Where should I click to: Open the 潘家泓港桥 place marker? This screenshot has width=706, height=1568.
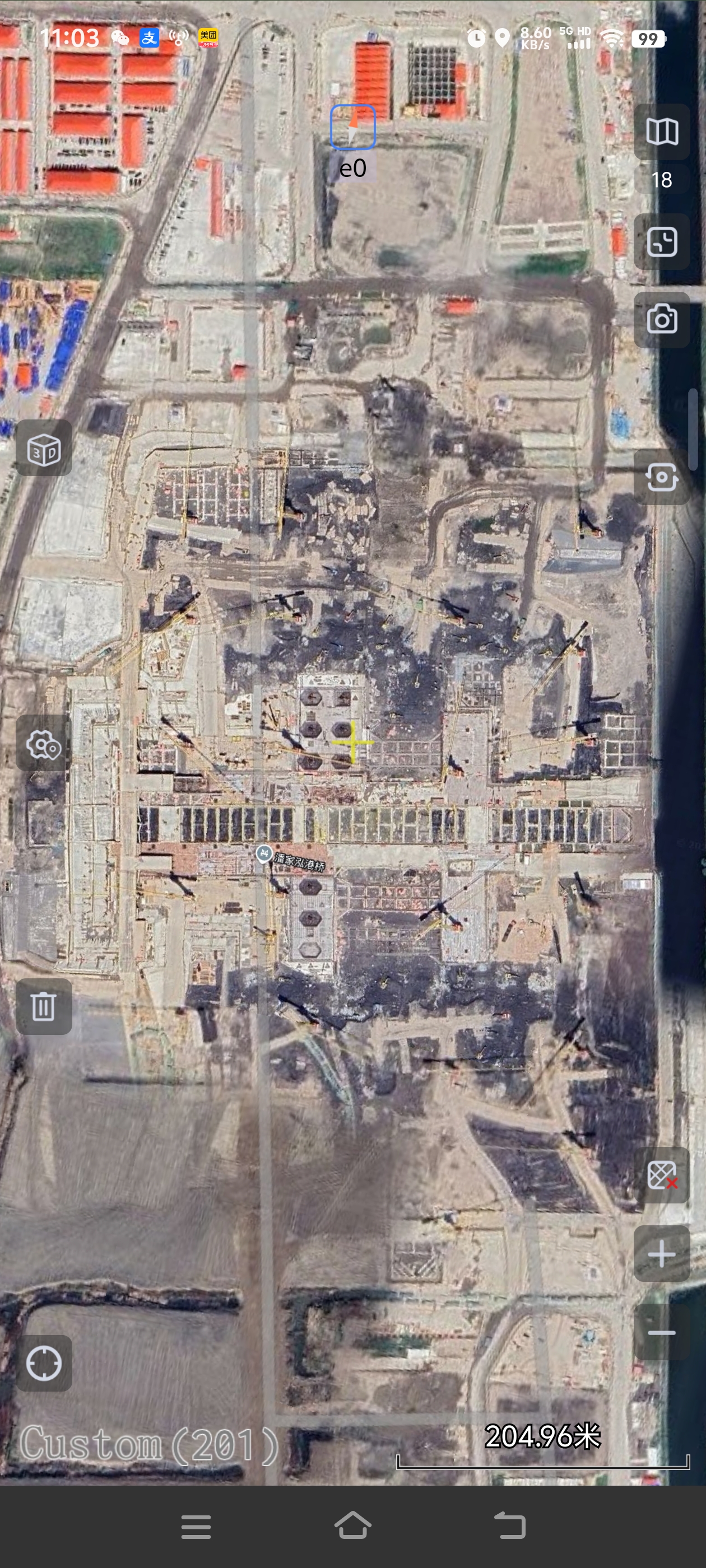[263, 854]
